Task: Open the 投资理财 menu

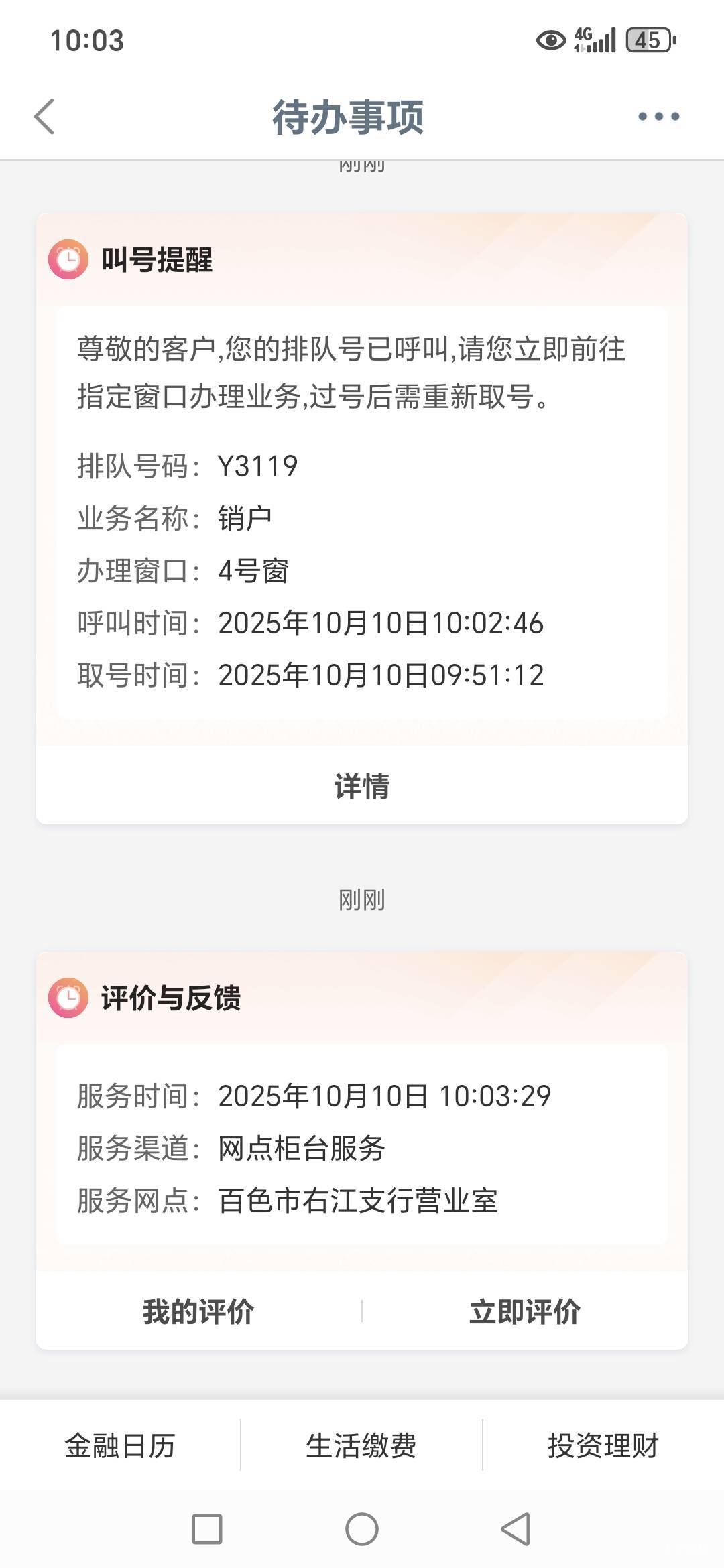Action: point(603,1445)
